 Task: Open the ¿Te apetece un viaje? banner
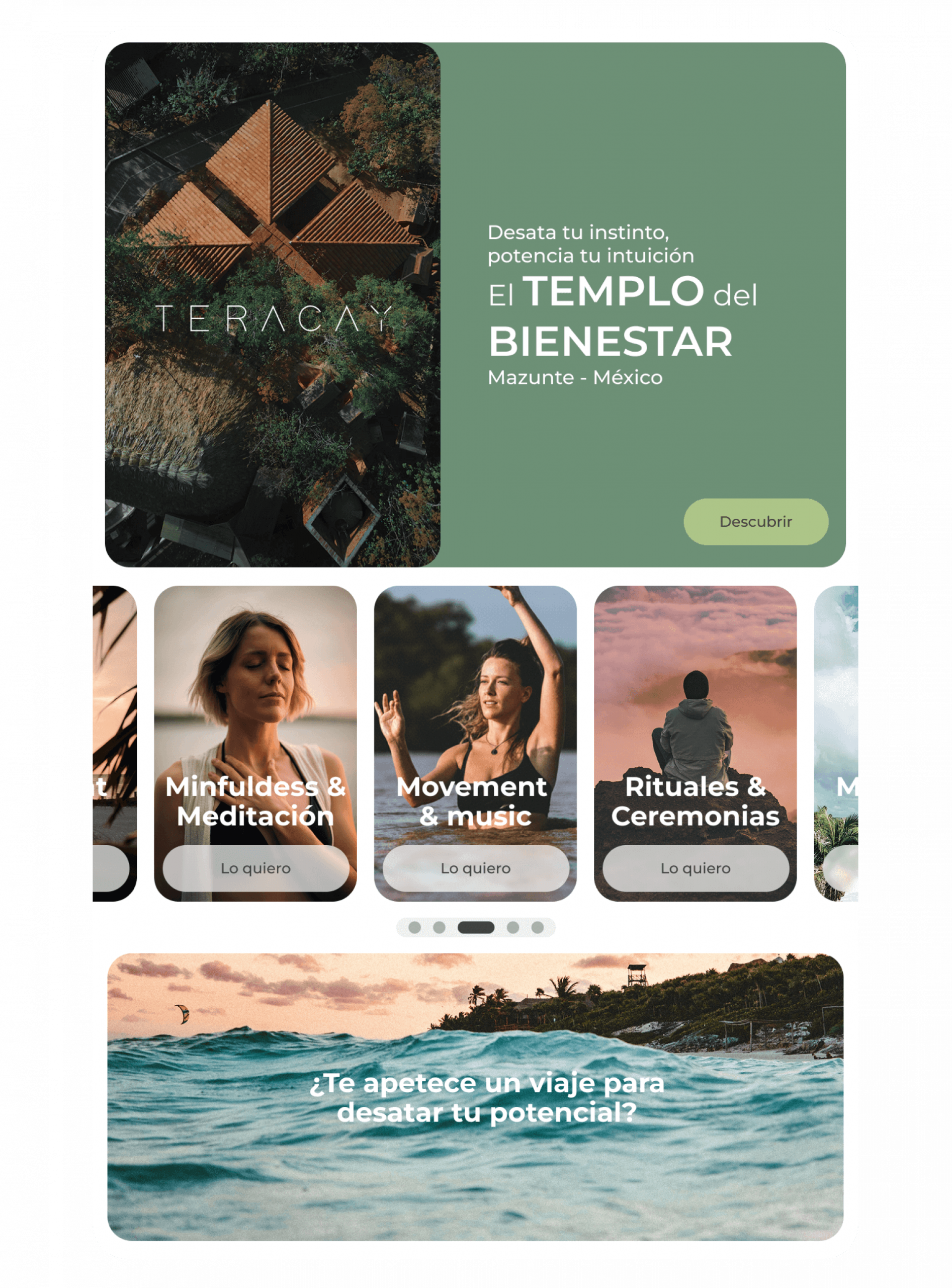(475, 1097)
